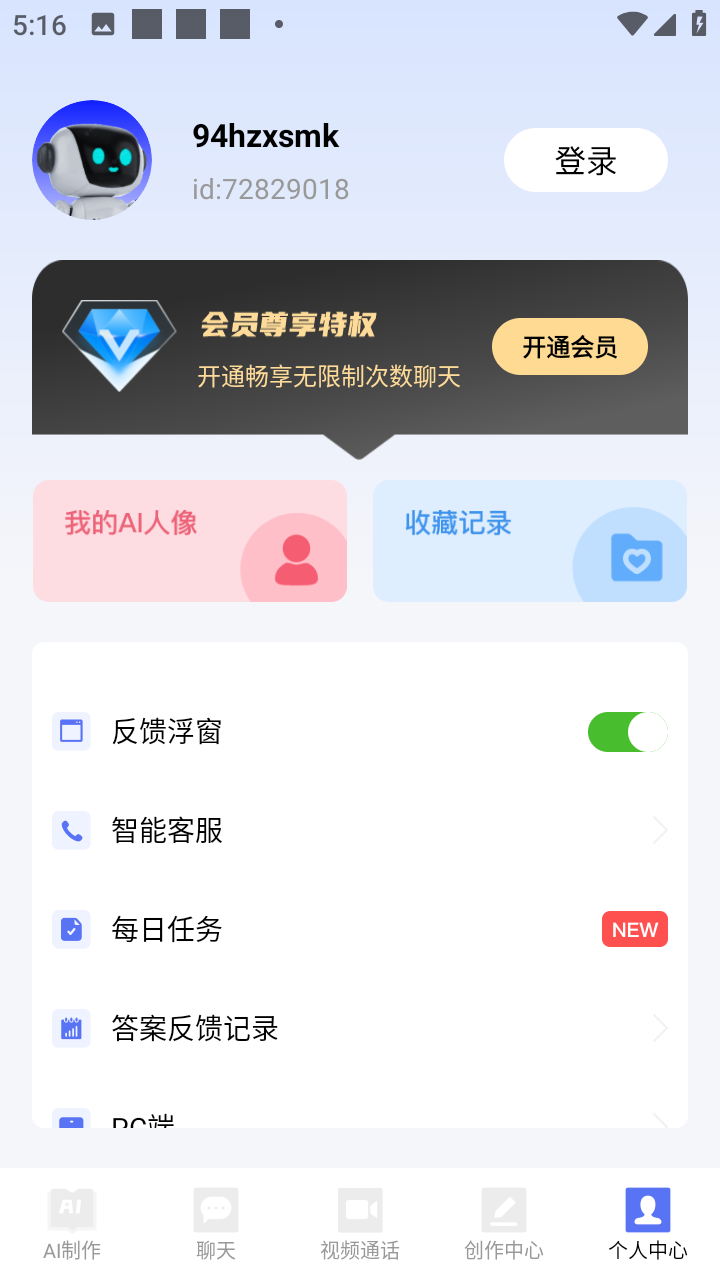This screenshot has height=1280, width=720.
Task: Open 每日任务 daily tasks
Action: [x=360, y=929]
